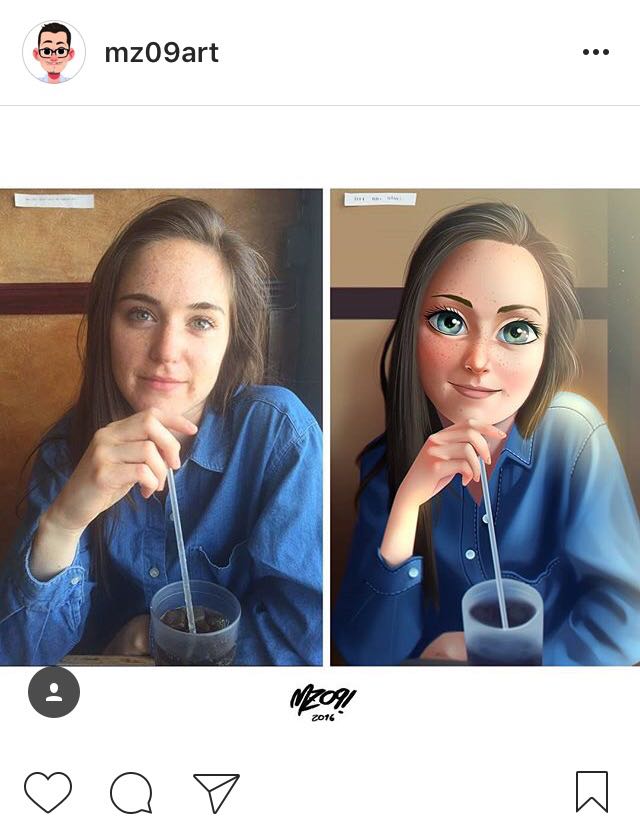The image size is (640, 816).
Task: Share the post via paper plane icon
Action: 216,792
